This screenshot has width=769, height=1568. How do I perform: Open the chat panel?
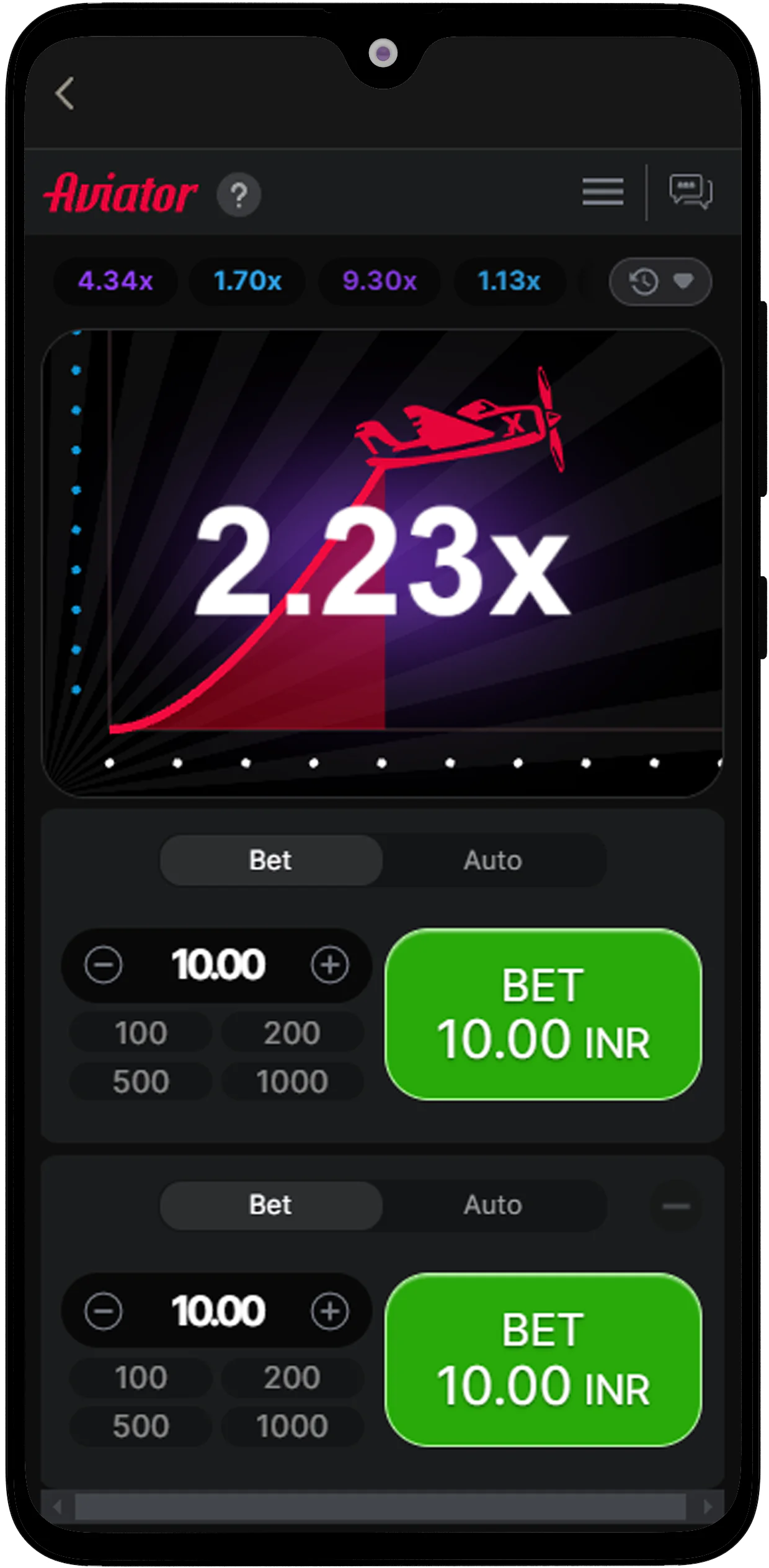[690, 191]
